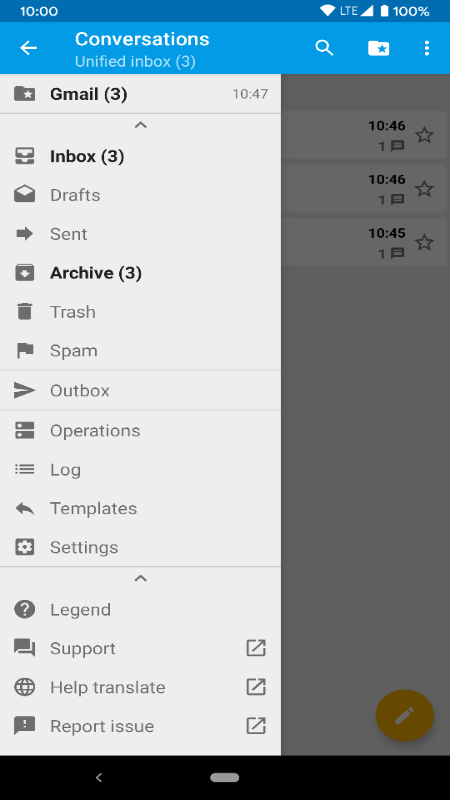Open the Outbox
The height and width of the screenshot is (800, 450).
[140, 390]
